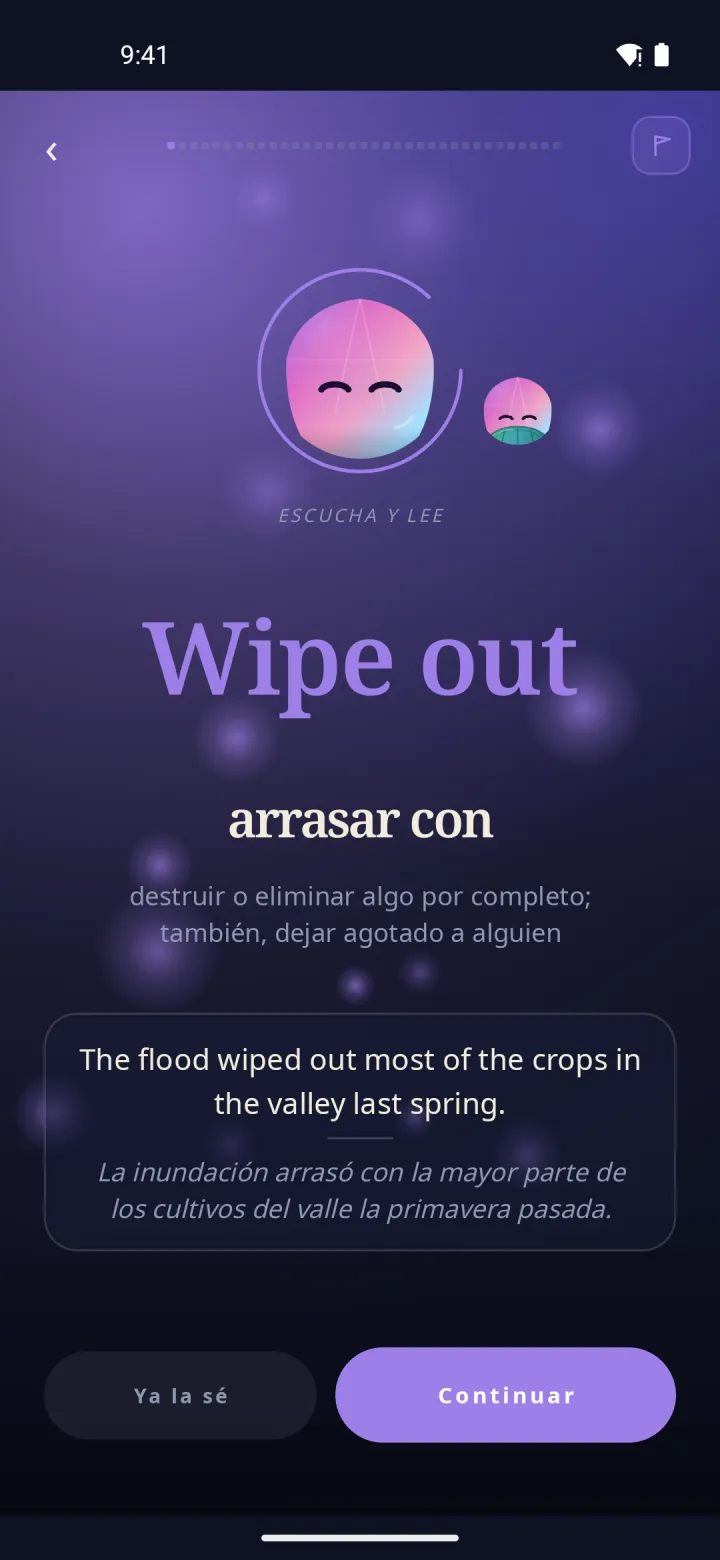Play slow pronunciation on small avatar
Screen dimensions: 720x1560
(517, 411)
